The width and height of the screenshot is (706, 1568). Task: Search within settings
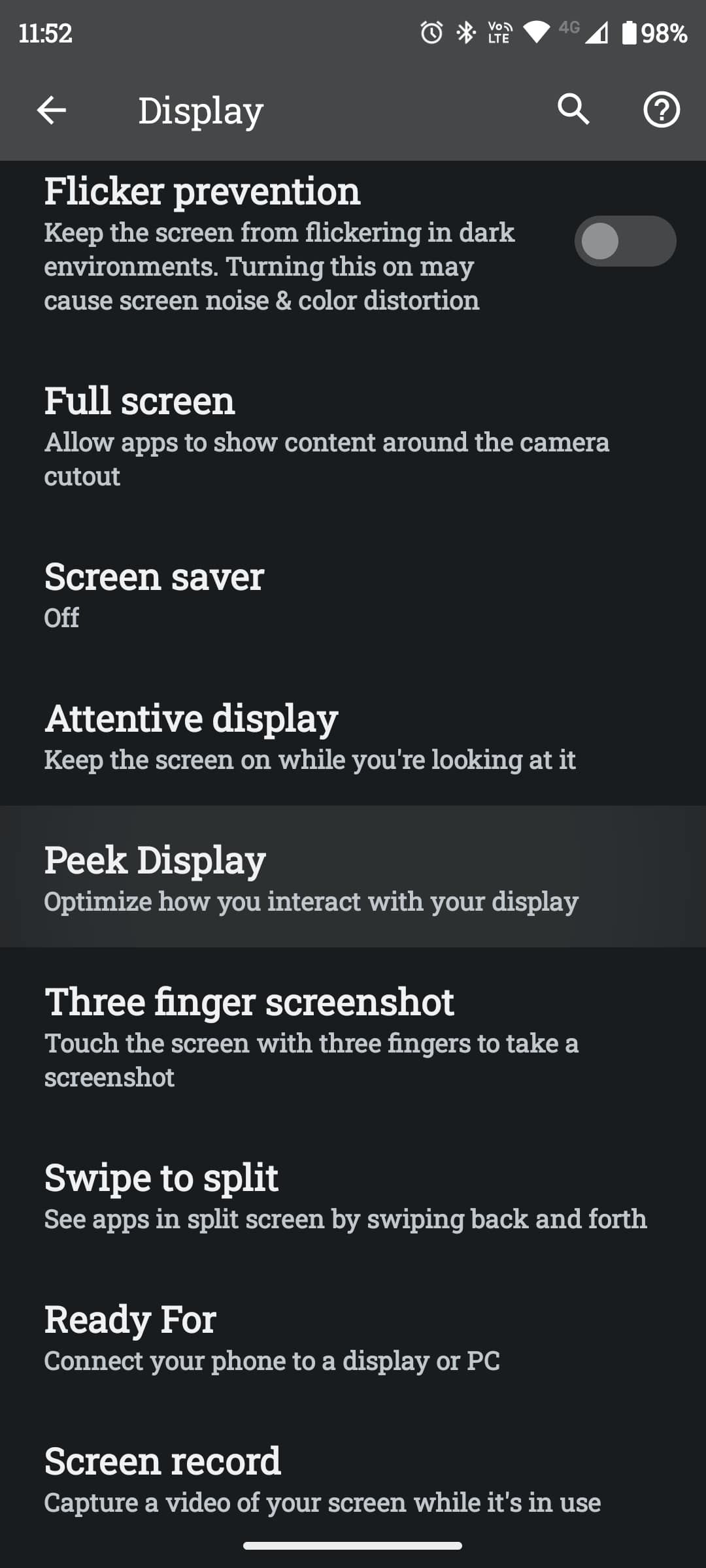click(x=573, y=109)
